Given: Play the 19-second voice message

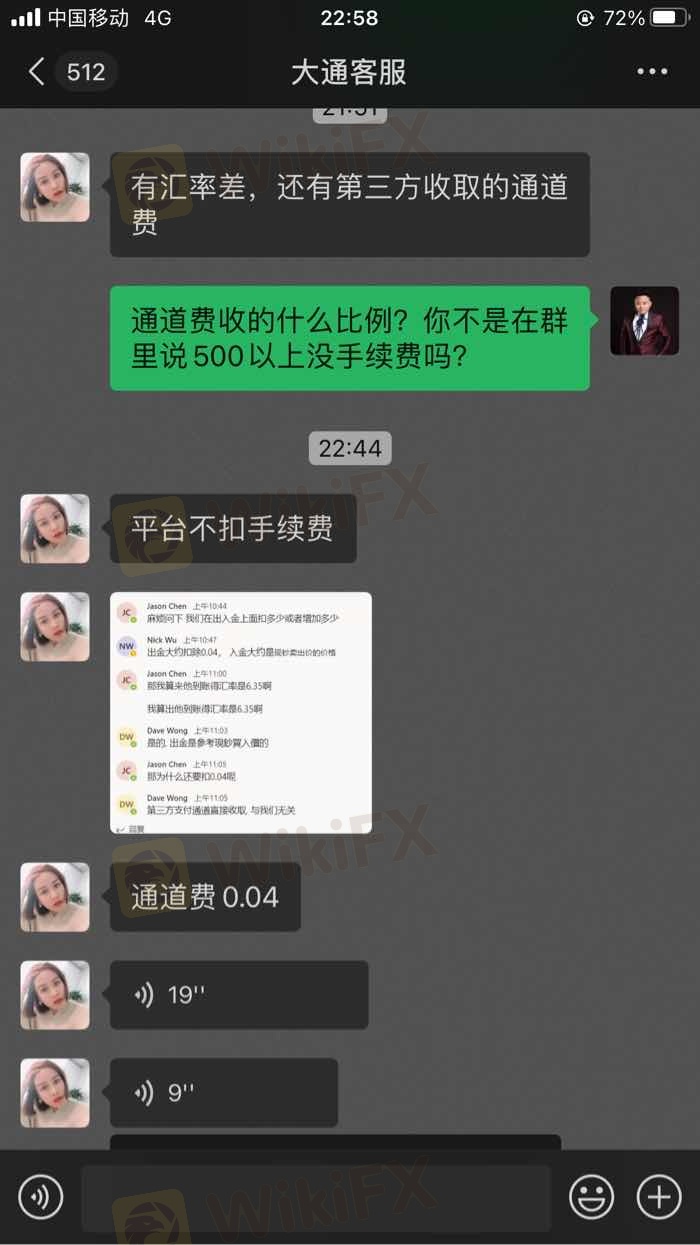Looking at the screenshot, I should (x=238, y=995).
